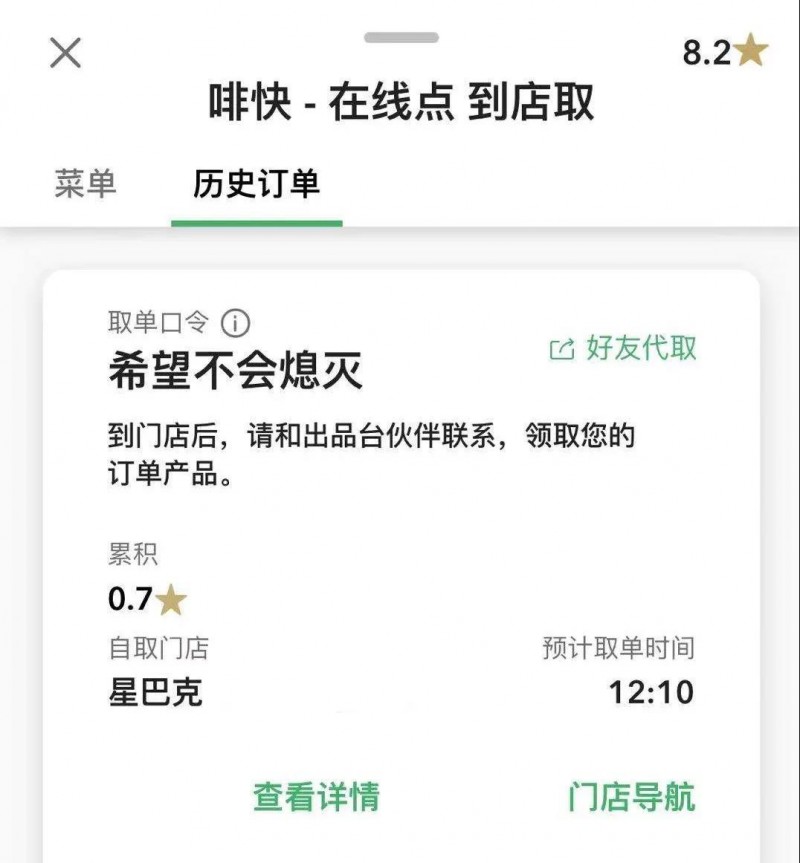Tap 好友代取 to share pickup
The height and width of the screenshot is (863, 800).
(x=623, y=348)
